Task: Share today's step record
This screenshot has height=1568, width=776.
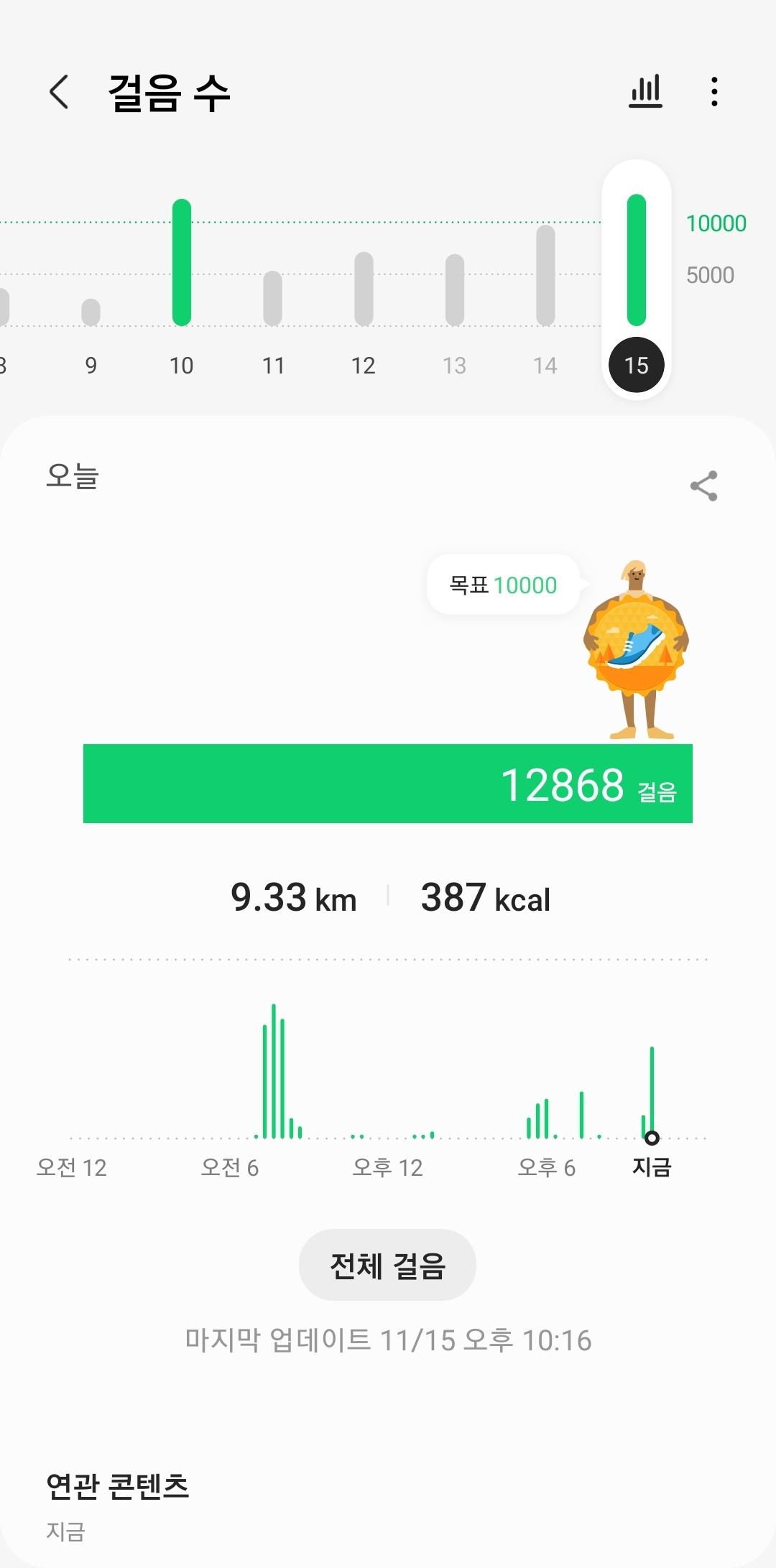Action: pos(703,486)
